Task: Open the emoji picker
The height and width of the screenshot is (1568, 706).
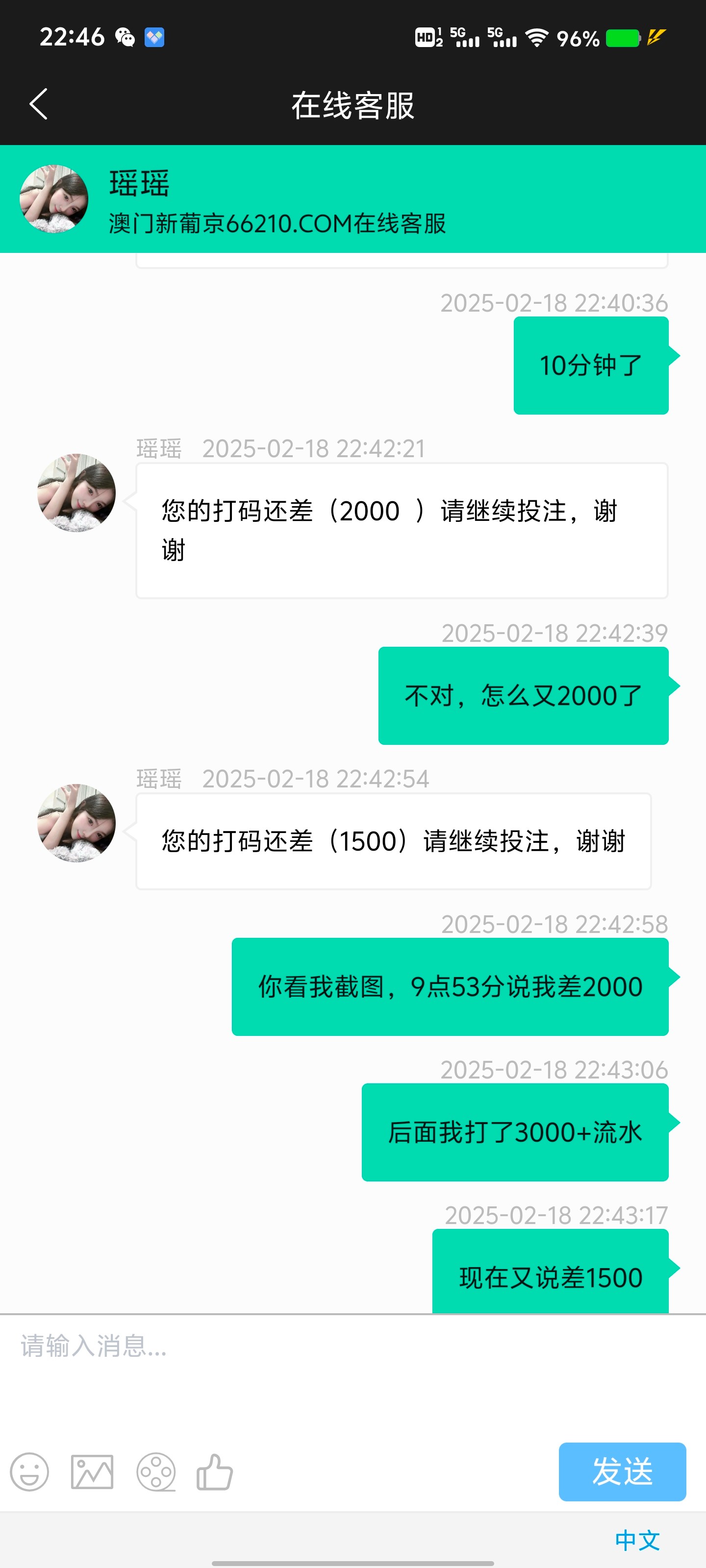Action: click(x=28, y=1473)
